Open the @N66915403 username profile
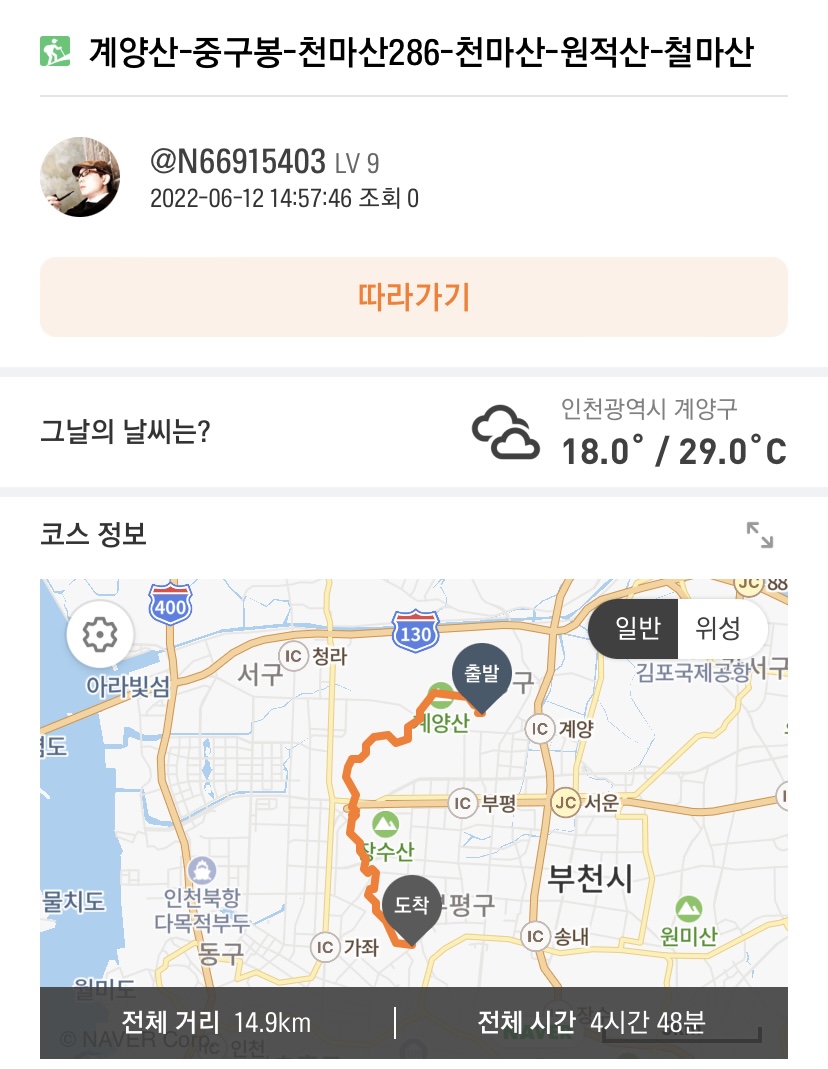This screenshot has height=1069, width=828. [238, 162]
